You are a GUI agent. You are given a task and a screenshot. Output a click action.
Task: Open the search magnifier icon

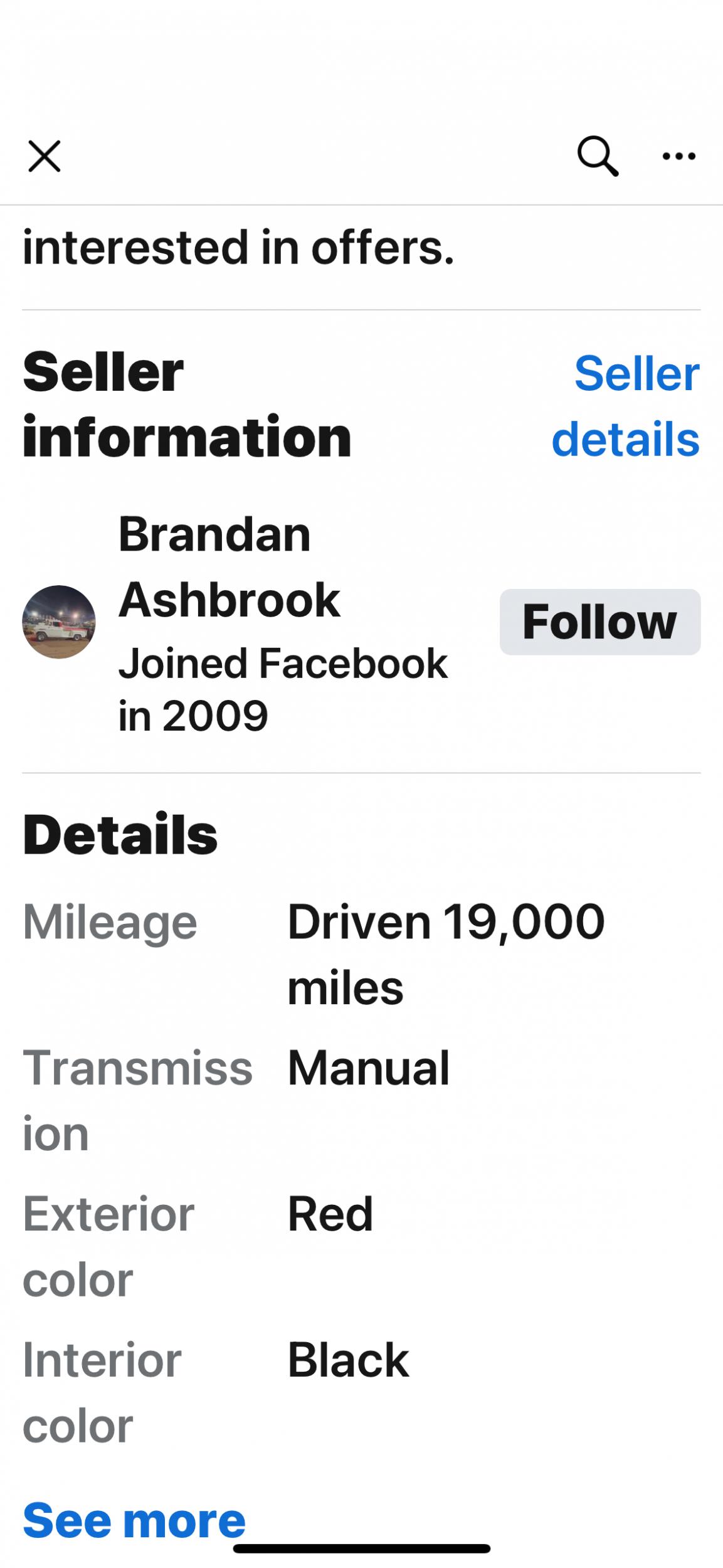pos(597,156)
